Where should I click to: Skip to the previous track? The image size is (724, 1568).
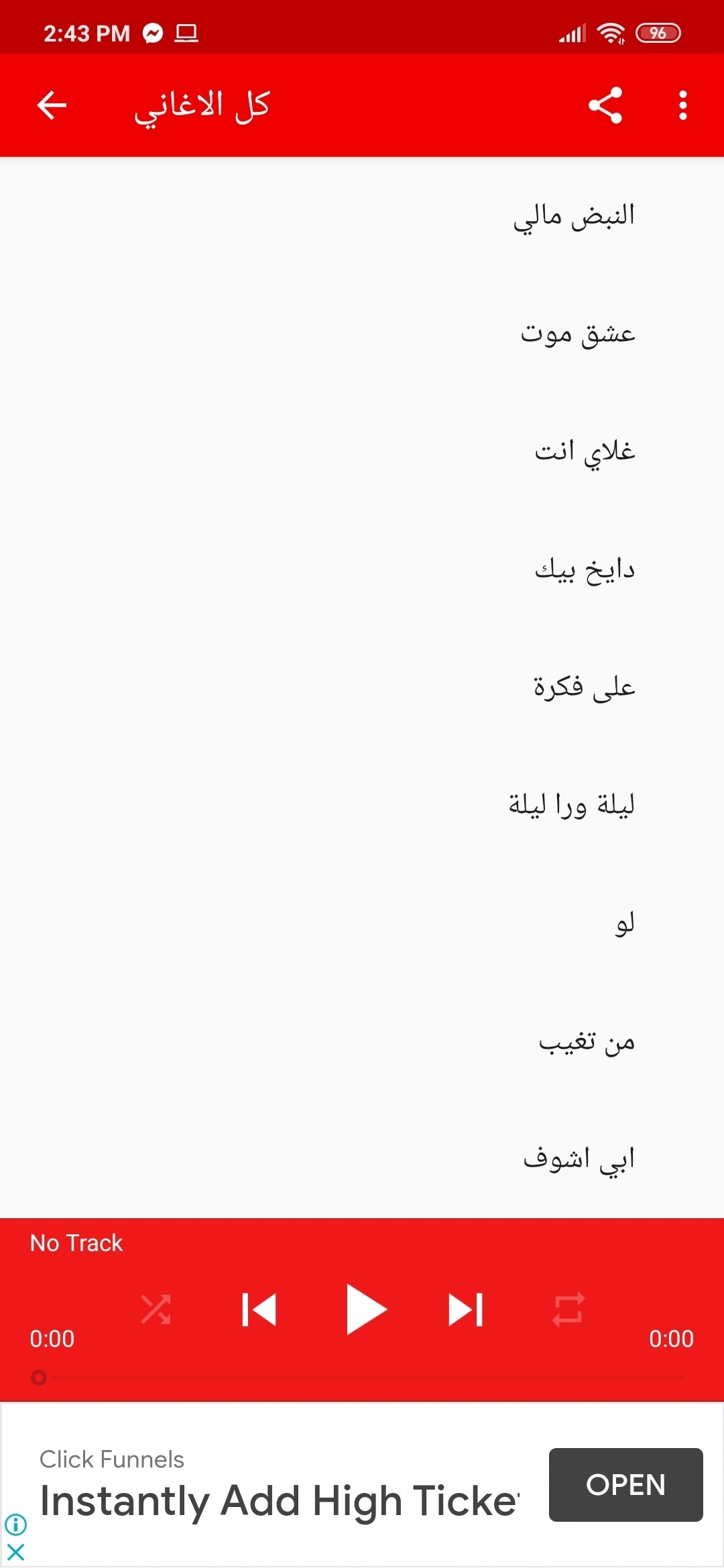pyautogui.click(x=259, y=1309)
